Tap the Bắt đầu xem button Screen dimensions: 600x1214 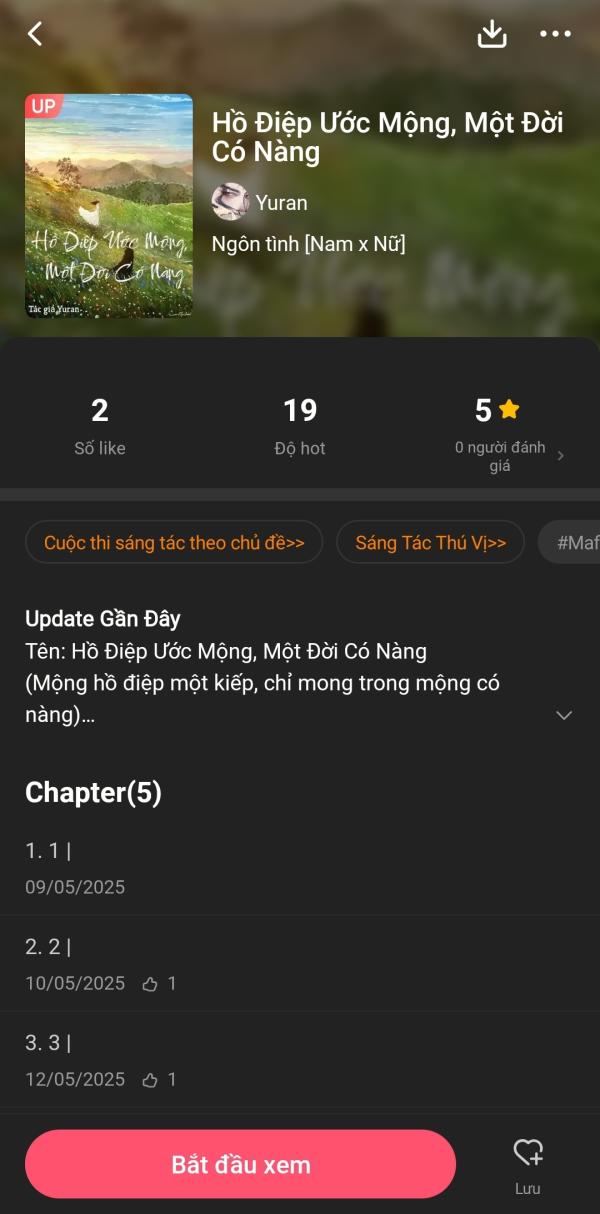tap(240, 1164)
